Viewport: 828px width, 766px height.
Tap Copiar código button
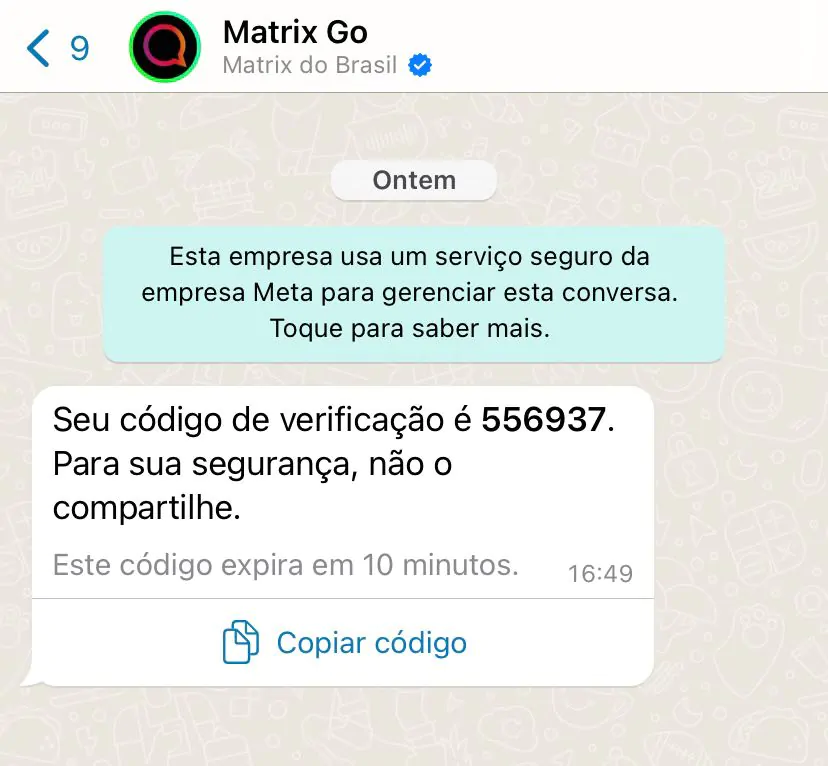point(344,642)
